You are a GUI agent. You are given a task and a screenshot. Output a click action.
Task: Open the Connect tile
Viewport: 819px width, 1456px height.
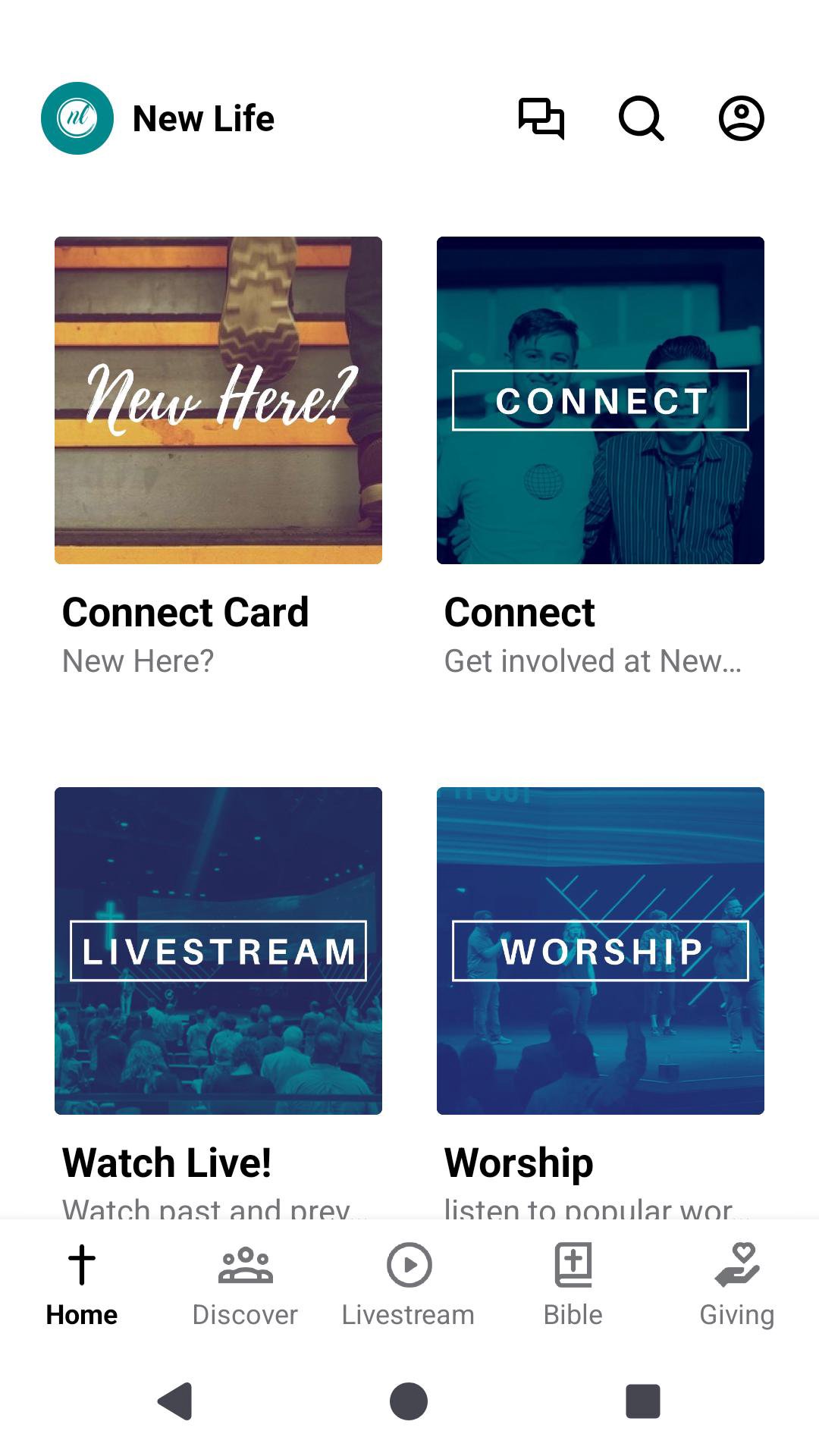(601, 400)
